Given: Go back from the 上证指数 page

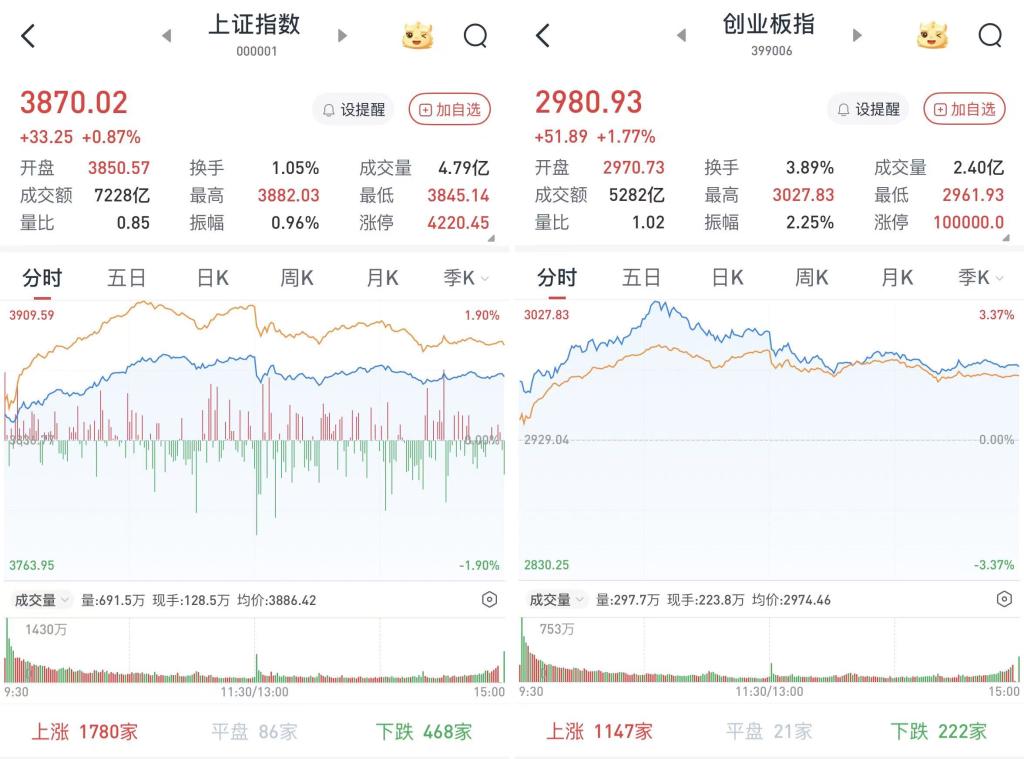Looking at the screenshot, I should (28, 36).
